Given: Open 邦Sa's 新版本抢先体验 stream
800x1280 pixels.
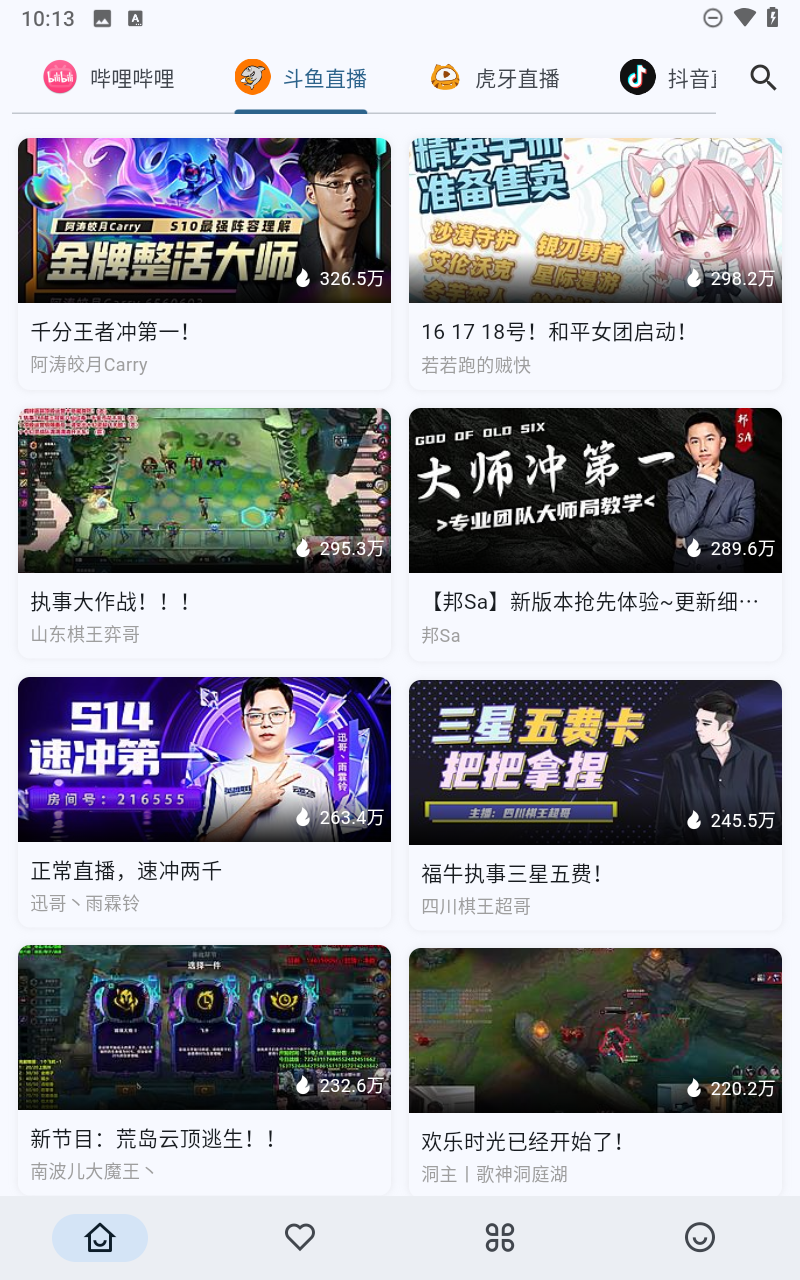Looking at the screenshot, I should [595, 534].
